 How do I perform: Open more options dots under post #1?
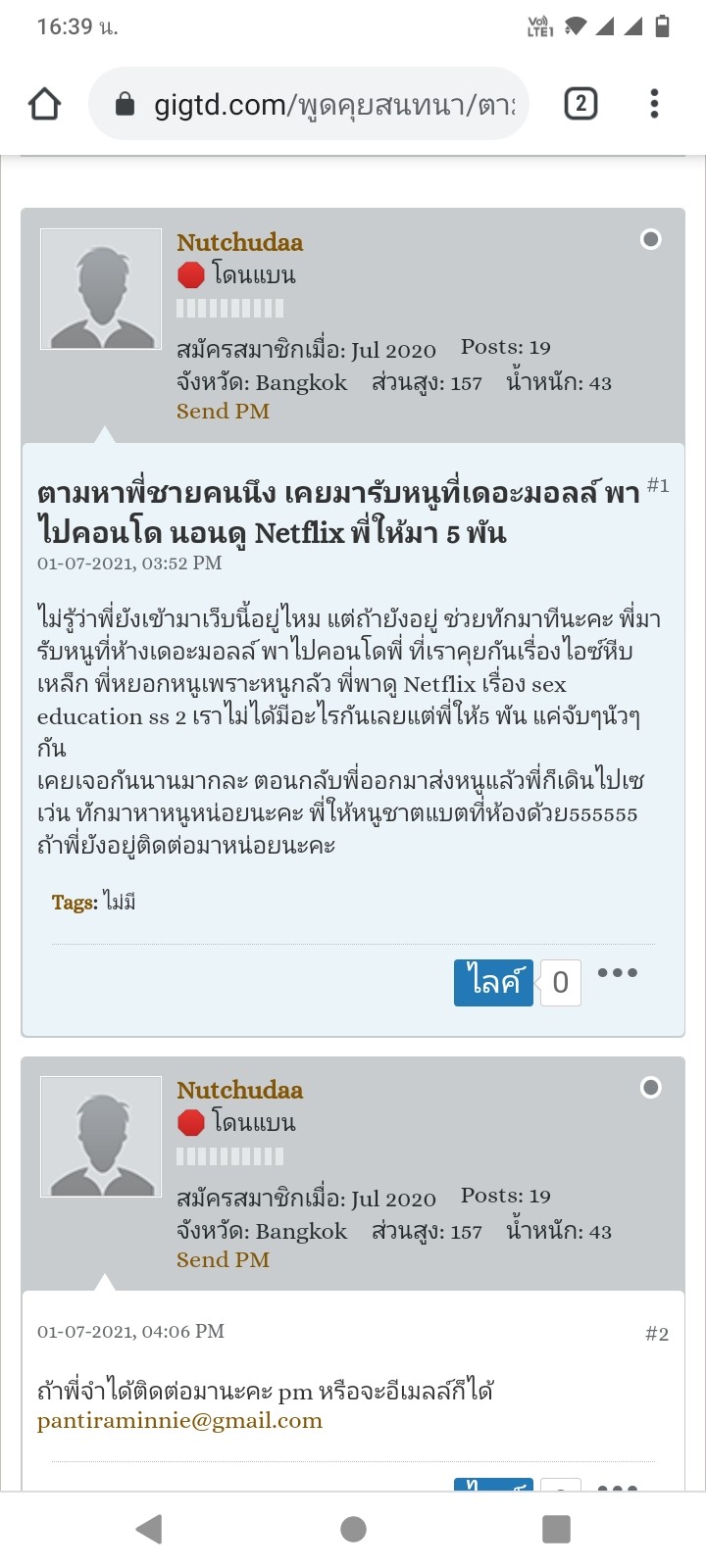tap(618, 973)
